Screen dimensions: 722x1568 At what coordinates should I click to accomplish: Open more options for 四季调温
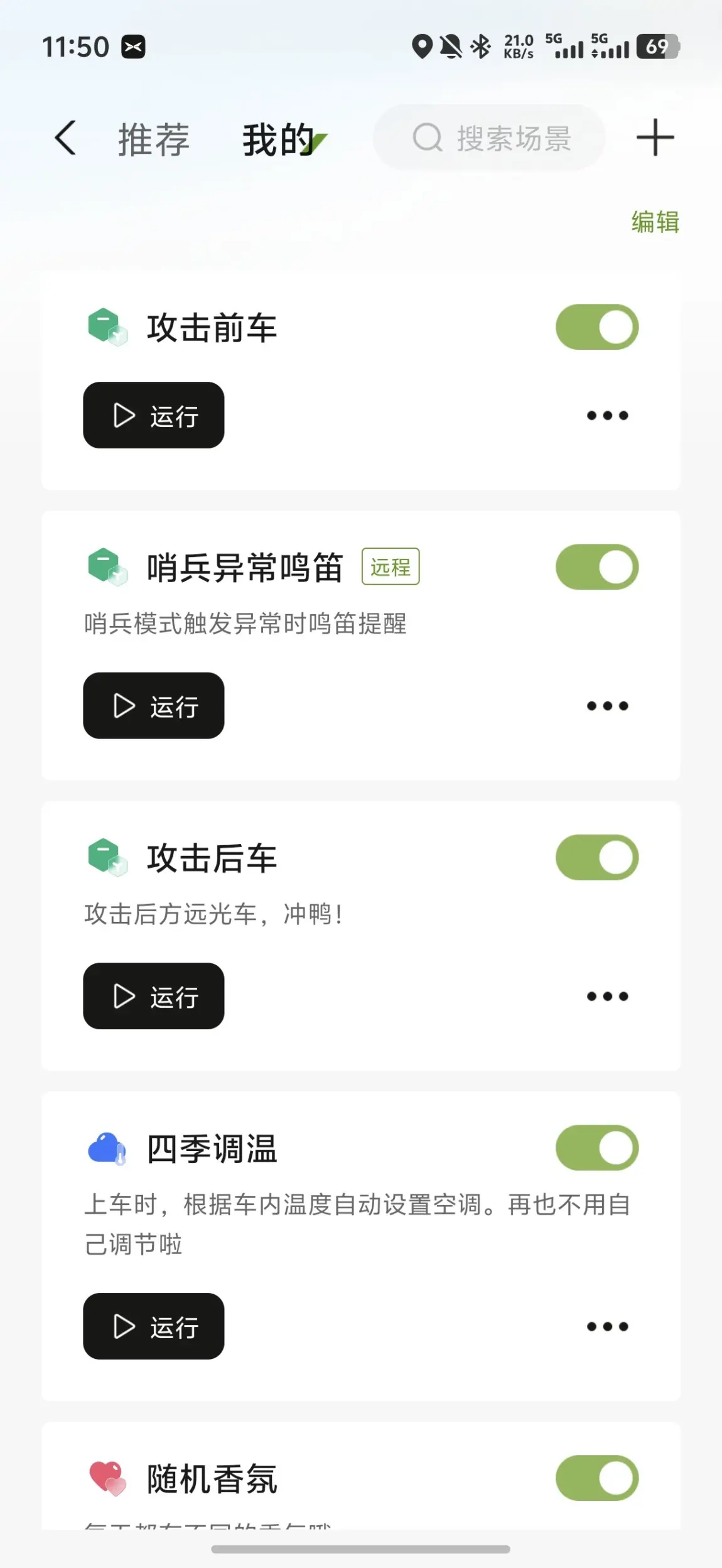(x=607, y=1326)
